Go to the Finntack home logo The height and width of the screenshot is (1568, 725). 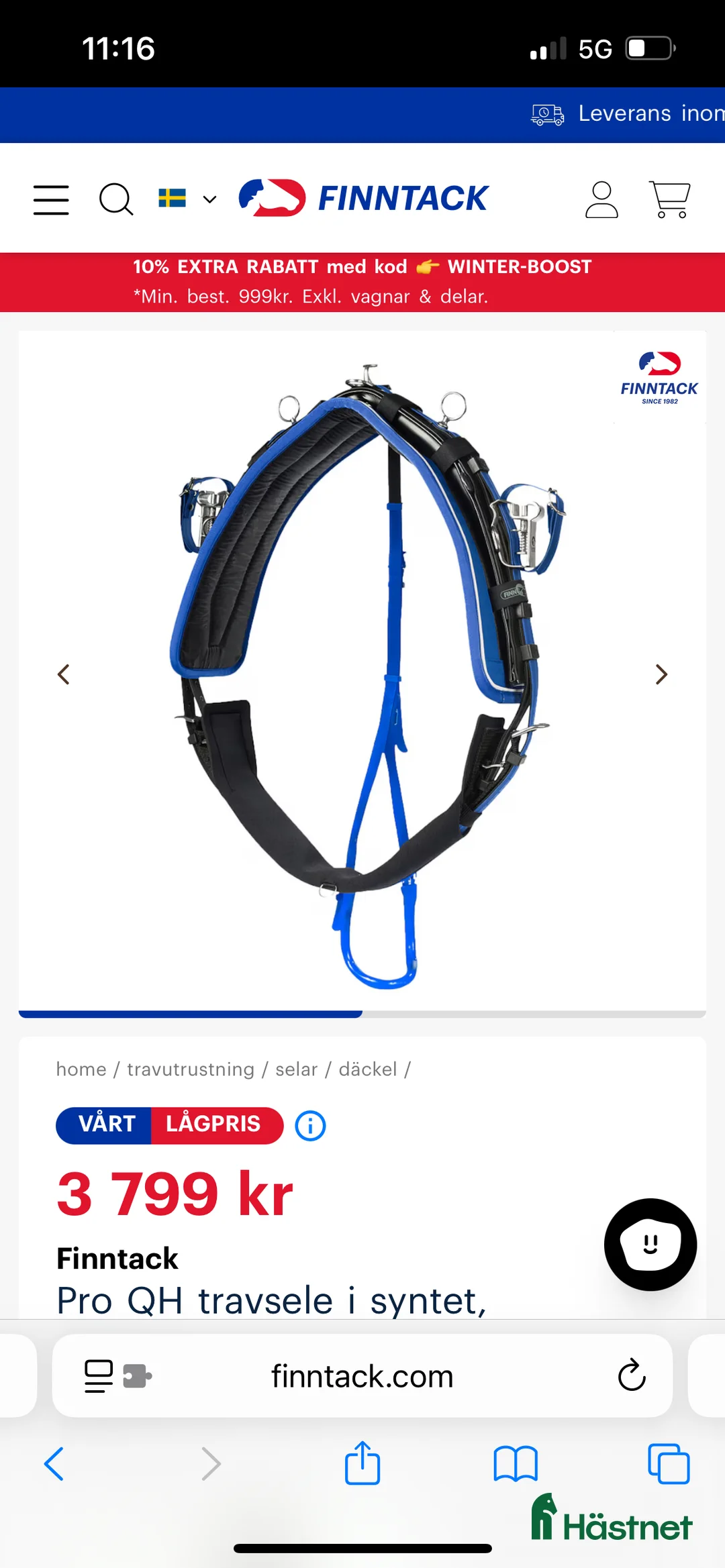364,199
